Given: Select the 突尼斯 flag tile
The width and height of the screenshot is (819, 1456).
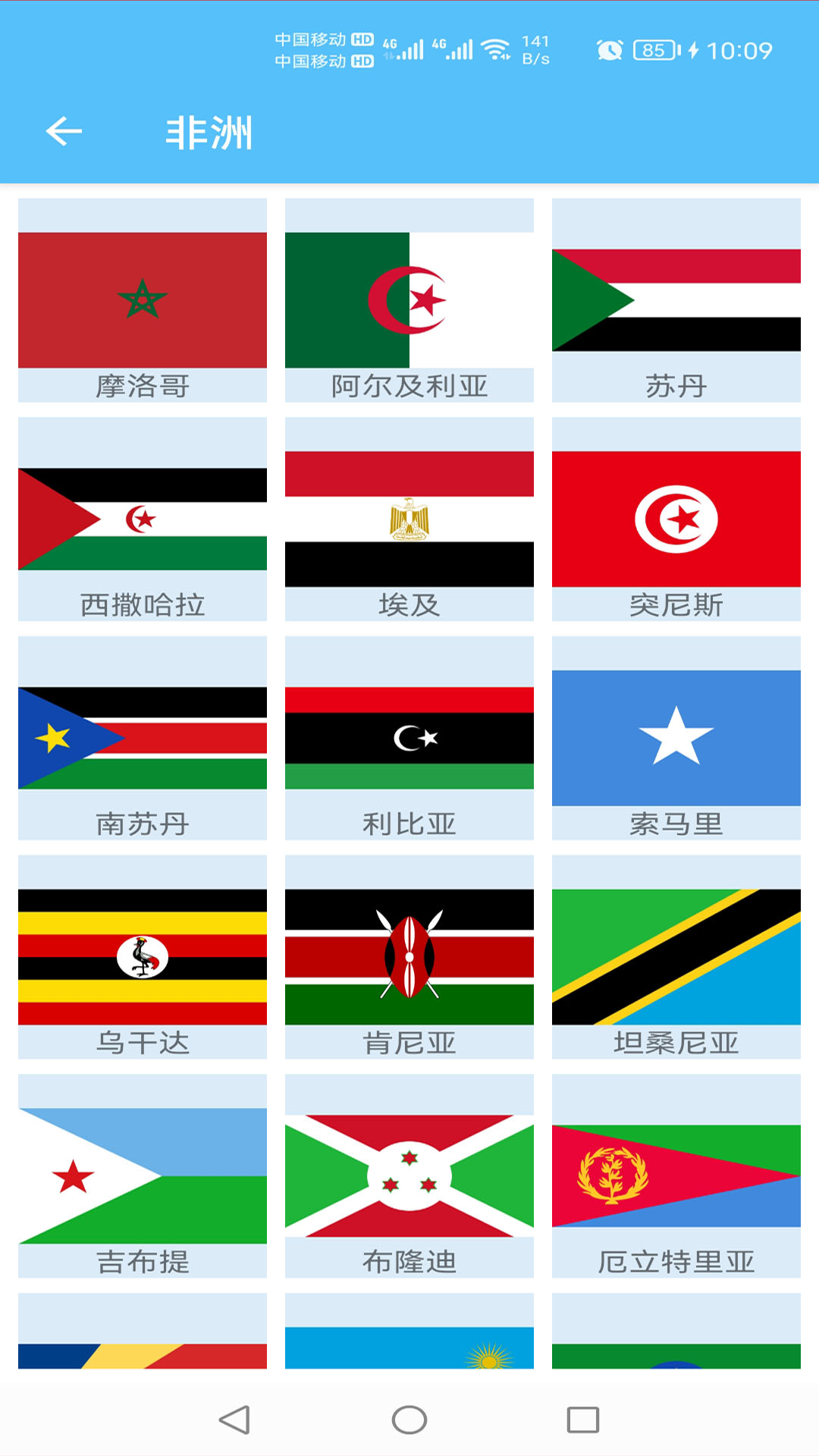Looking at the screenshot, I should 676,519.
